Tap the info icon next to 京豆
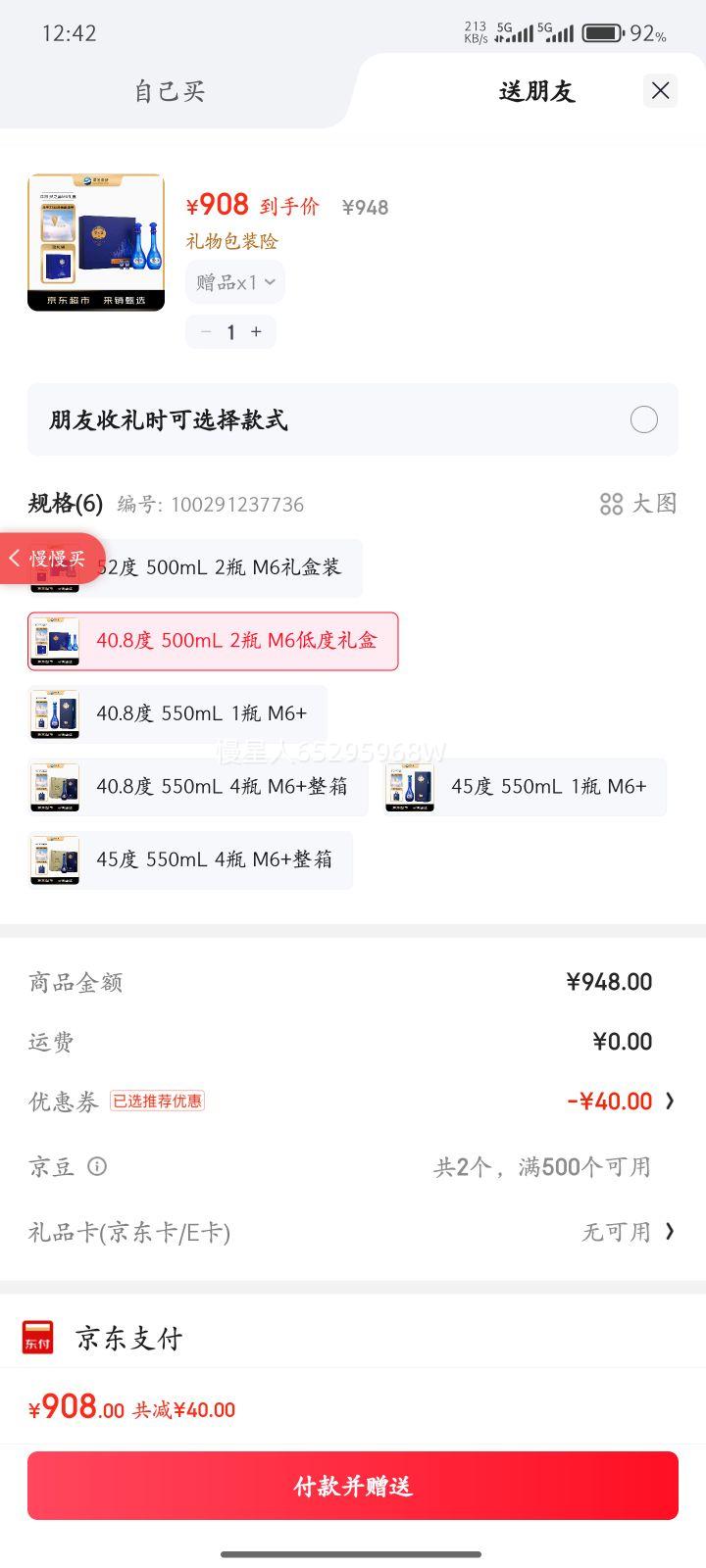The width and height of the screenshot is (706, 1568). point(94,1166)
